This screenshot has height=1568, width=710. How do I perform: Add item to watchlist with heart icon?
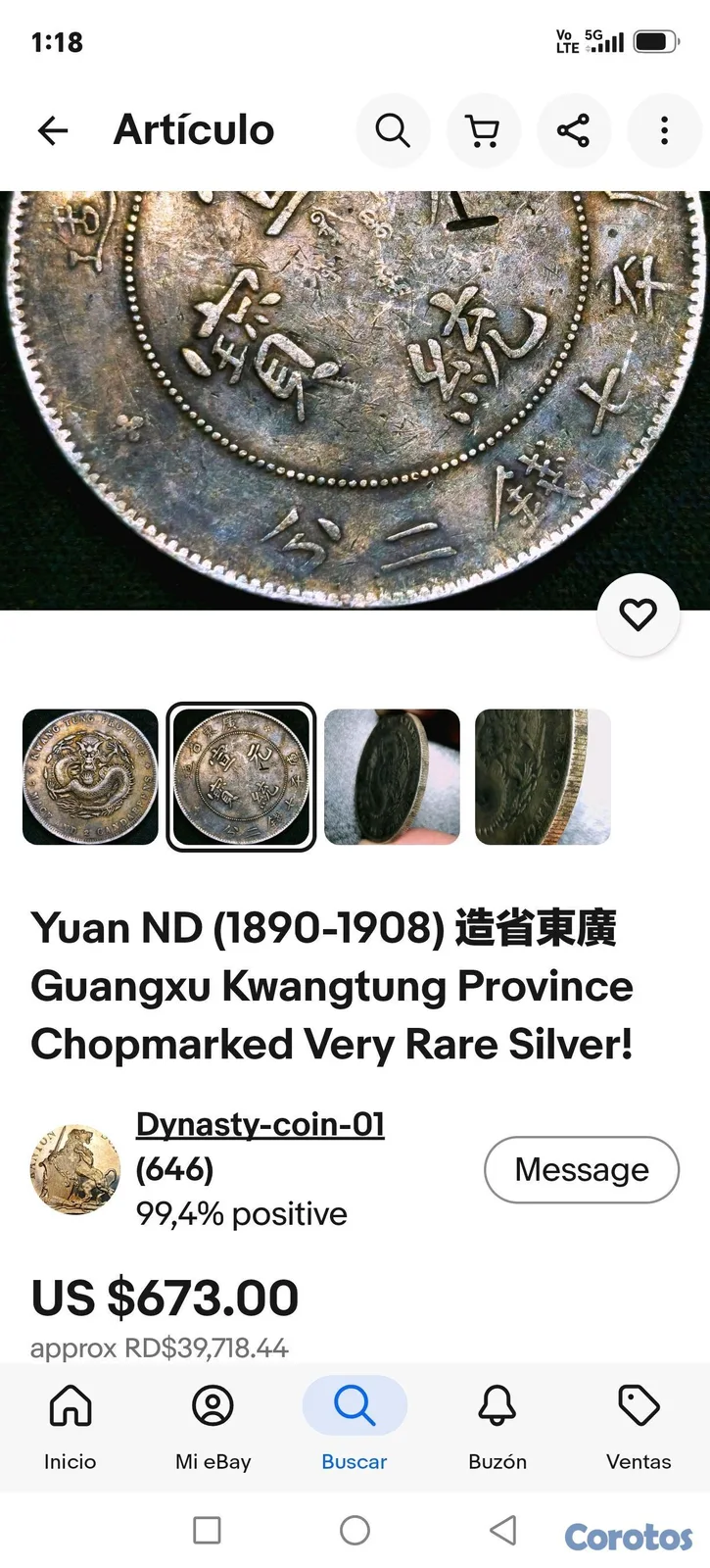coord(639,615)
